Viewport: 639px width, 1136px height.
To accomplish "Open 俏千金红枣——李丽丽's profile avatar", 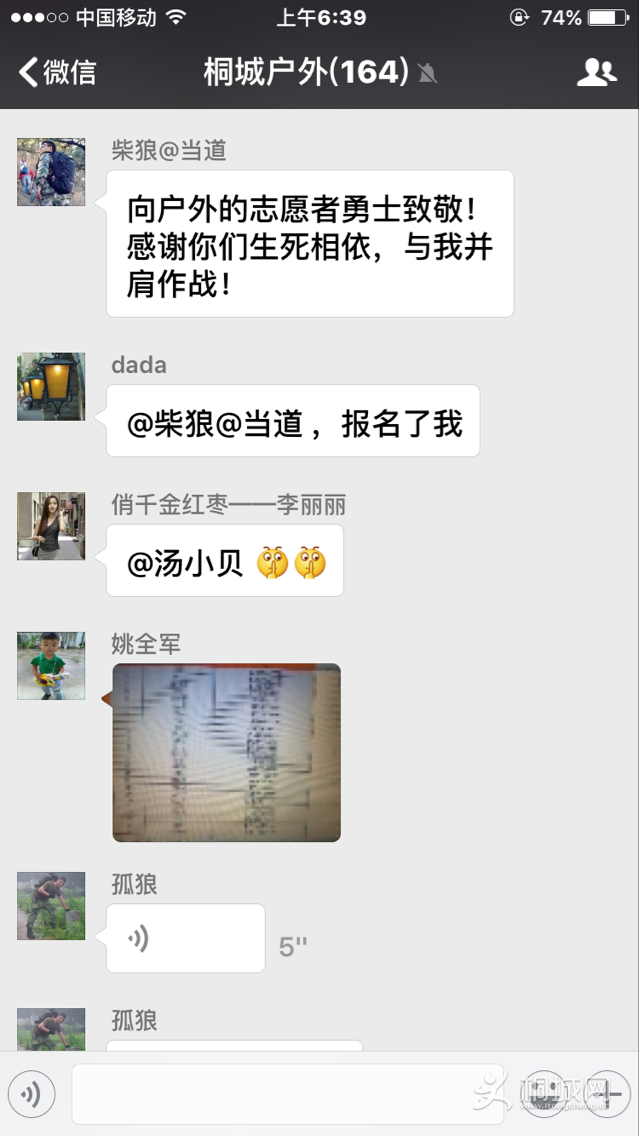I will point(51,526).
